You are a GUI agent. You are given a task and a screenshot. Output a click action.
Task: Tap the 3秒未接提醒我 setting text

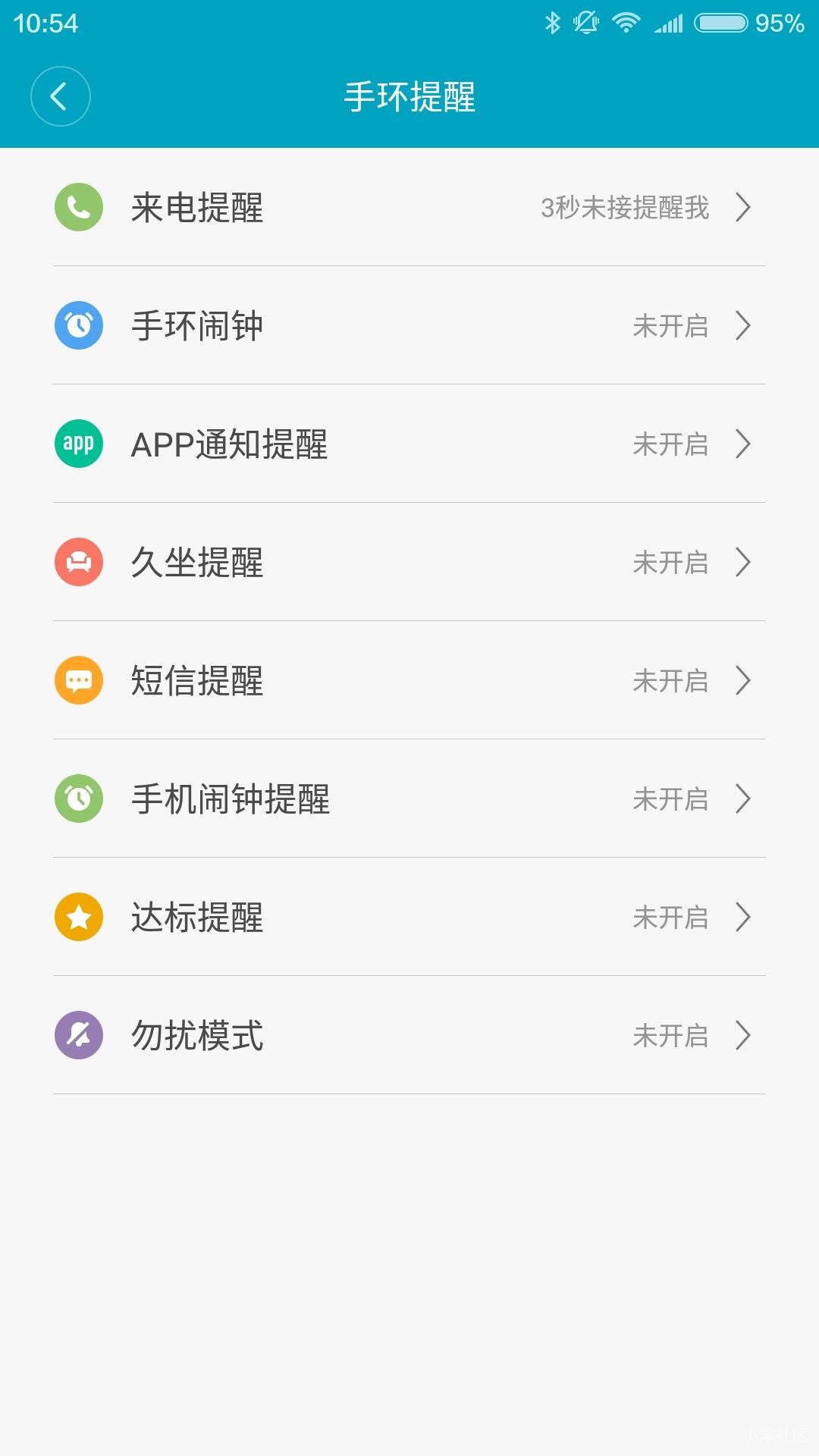pyautogui.click(x=623, y=208)
